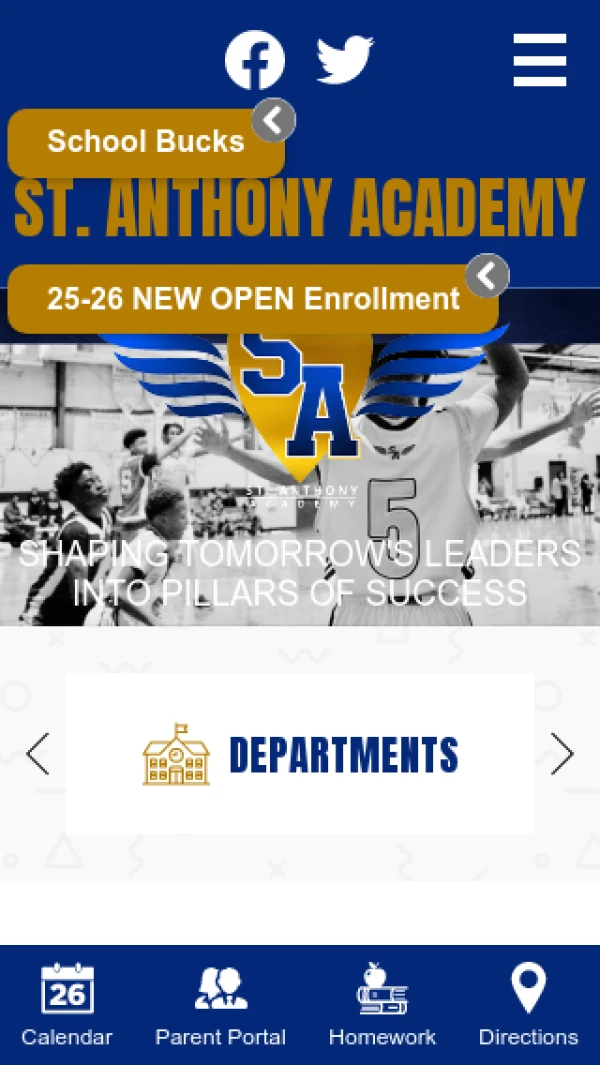600x1065 pixels.
Task: Collapse the Enrollment banner arrow
Action: (488, 276)
